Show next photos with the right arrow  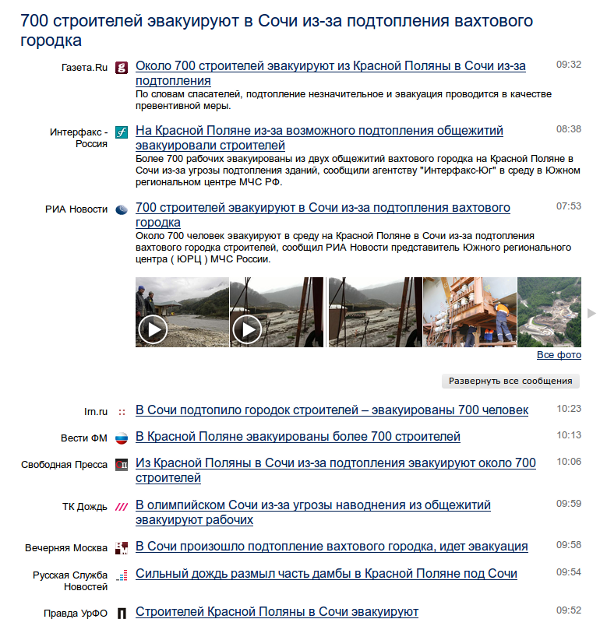coord(591,313)
